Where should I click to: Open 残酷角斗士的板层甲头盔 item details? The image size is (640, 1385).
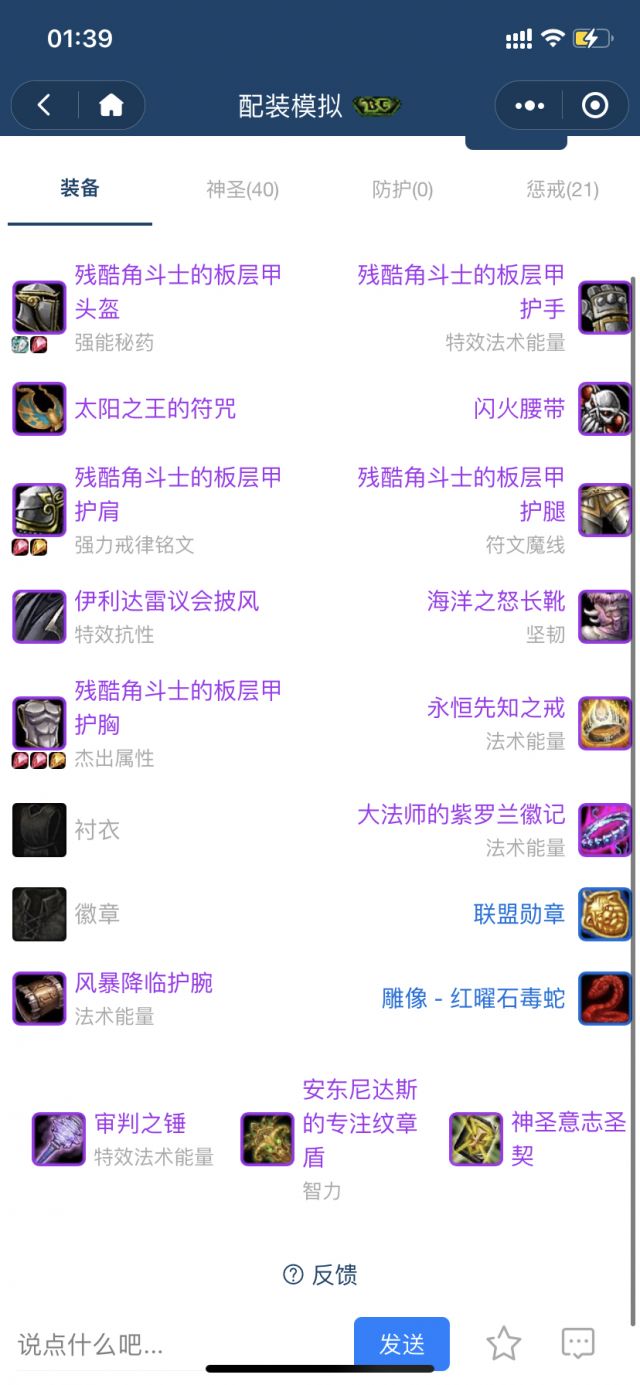click(178, 292)
